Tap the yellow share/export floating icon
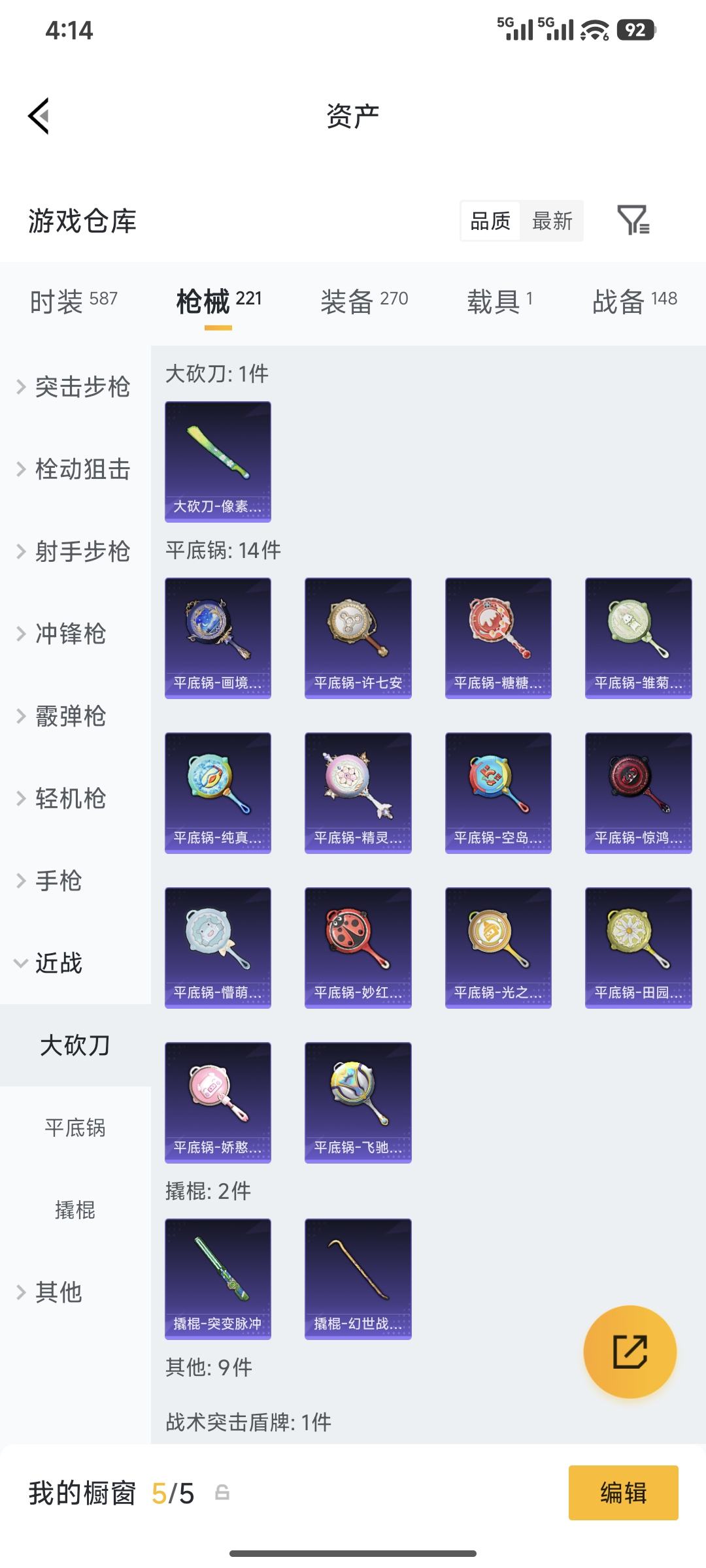 pyautogui.click(x=630, y=1352)
